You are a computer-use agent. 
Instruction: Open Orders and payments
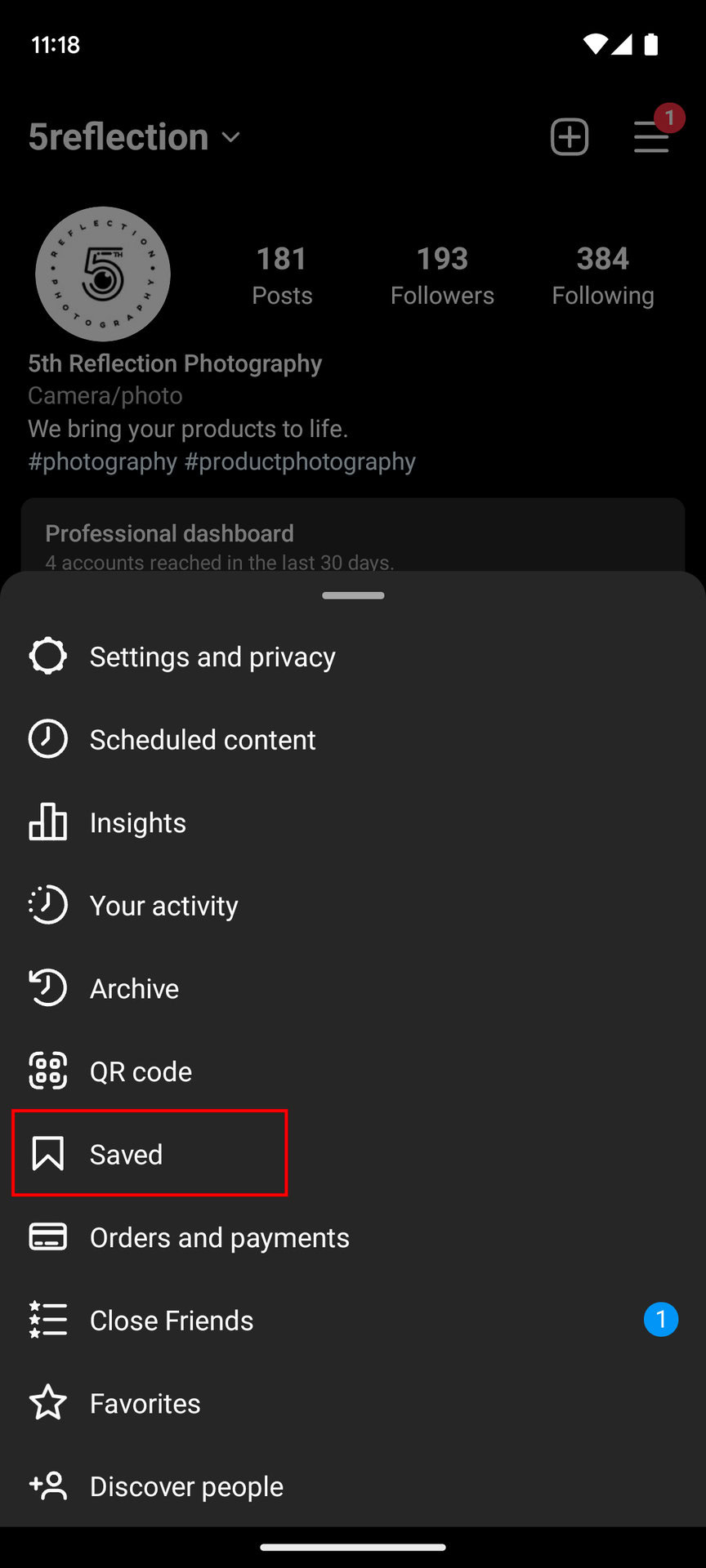click(x=219, y=1237)
